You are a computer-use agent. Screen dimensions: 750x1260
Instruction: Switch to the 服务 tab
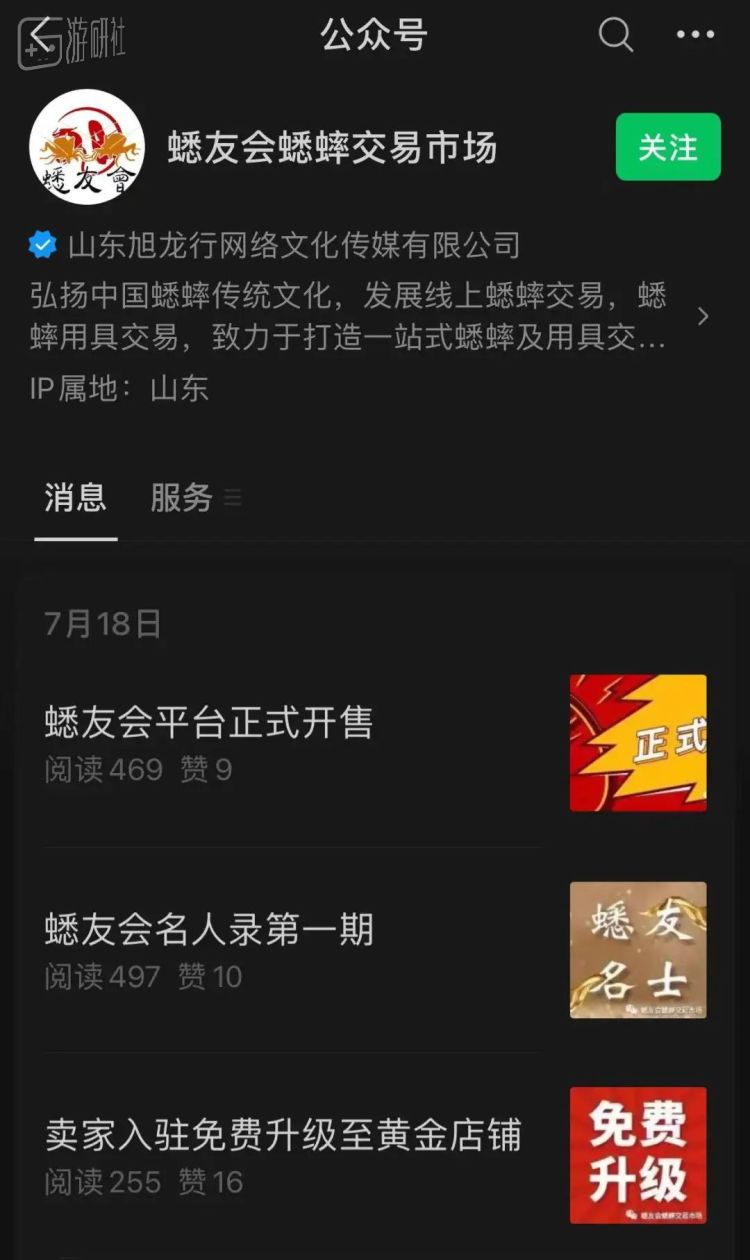pyautogui.click(x=181, y=497)
